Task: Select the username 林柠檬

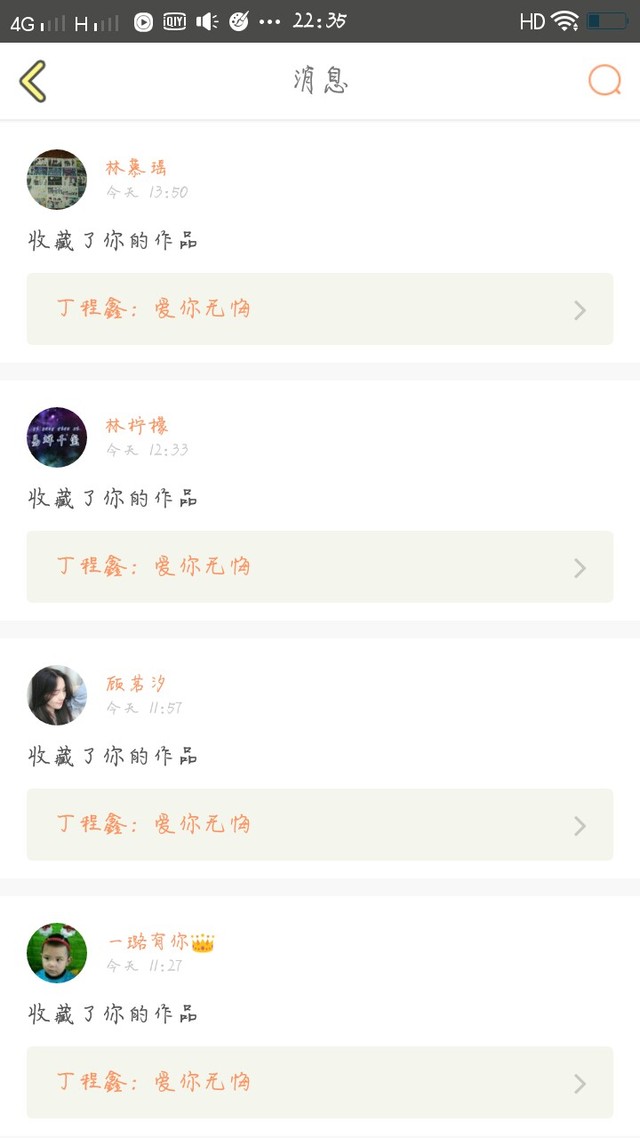Action: [x=136, y=426]
